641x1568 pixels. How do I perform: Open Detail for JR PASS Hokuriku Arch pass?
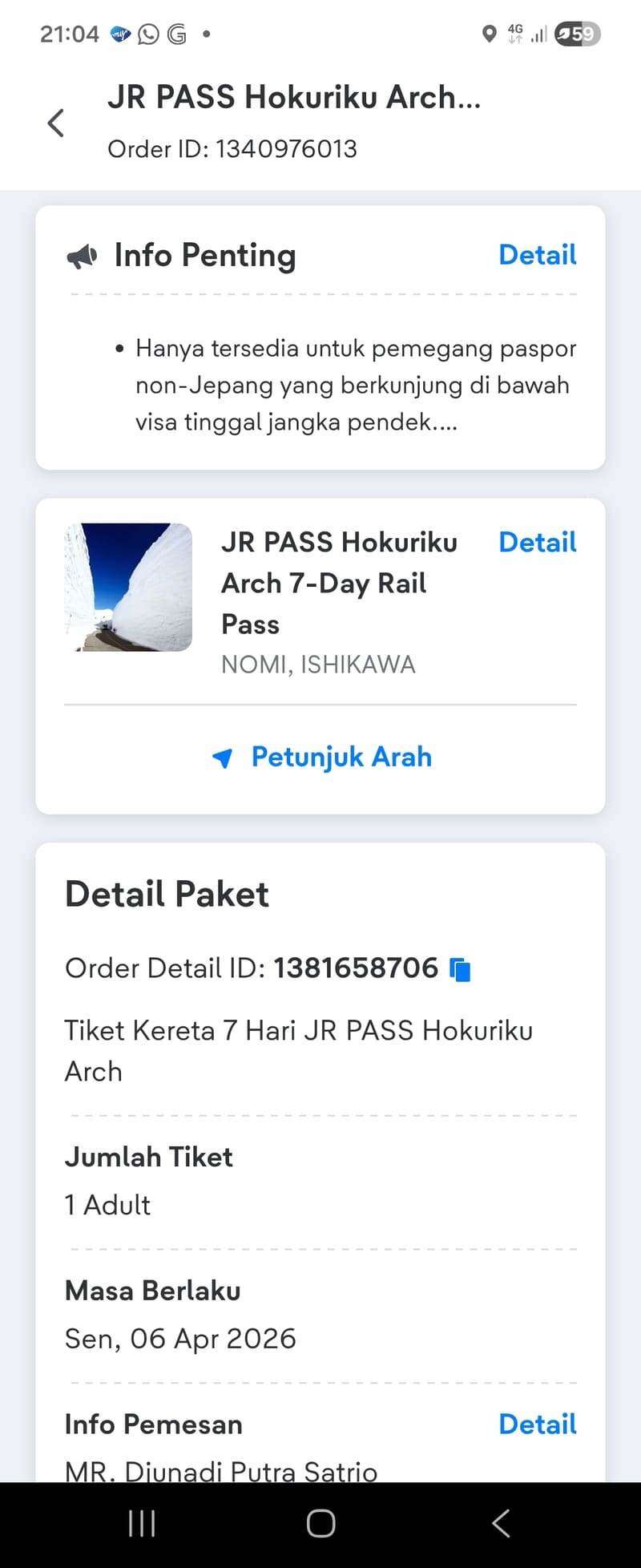coord(537,542)
